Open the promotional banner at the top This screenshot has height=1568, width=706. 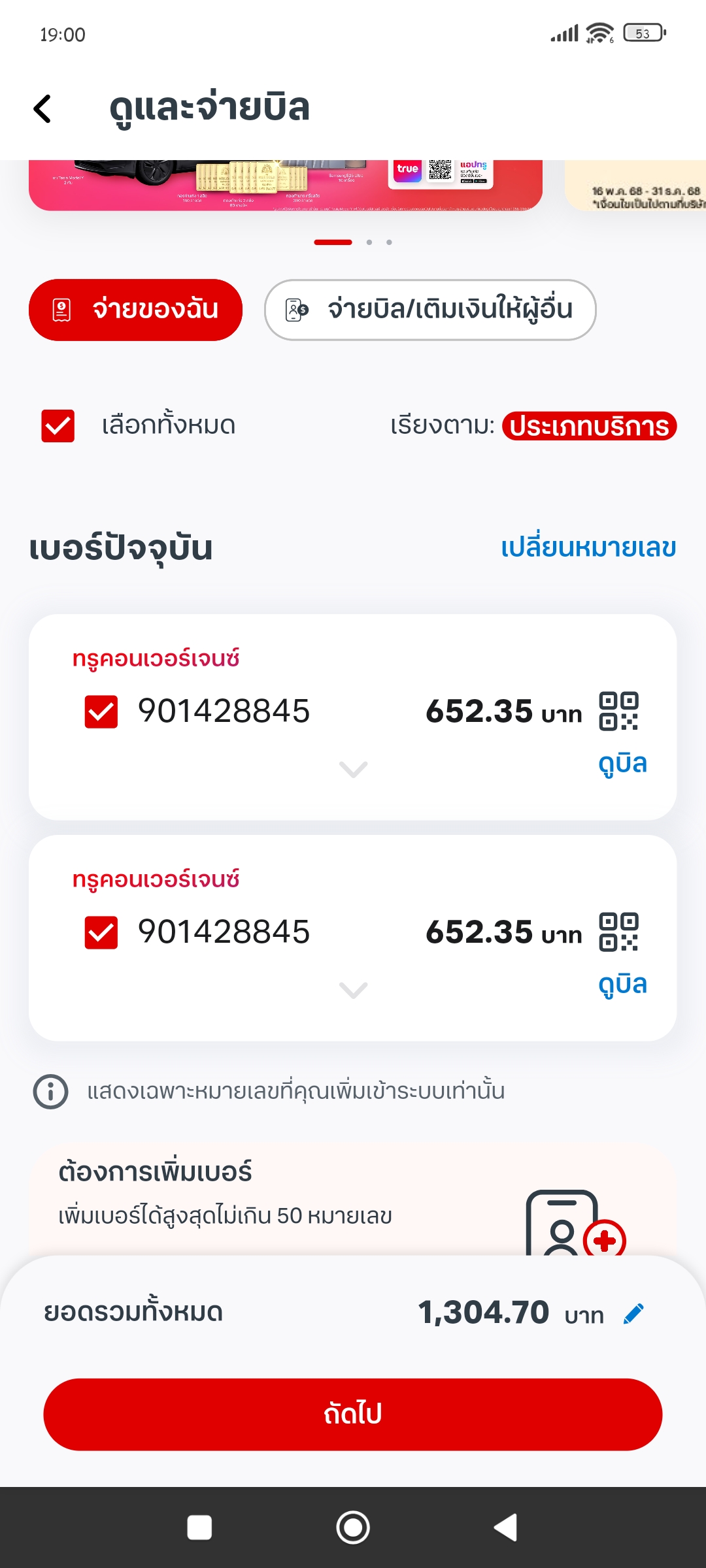click(x=286, y=186)
